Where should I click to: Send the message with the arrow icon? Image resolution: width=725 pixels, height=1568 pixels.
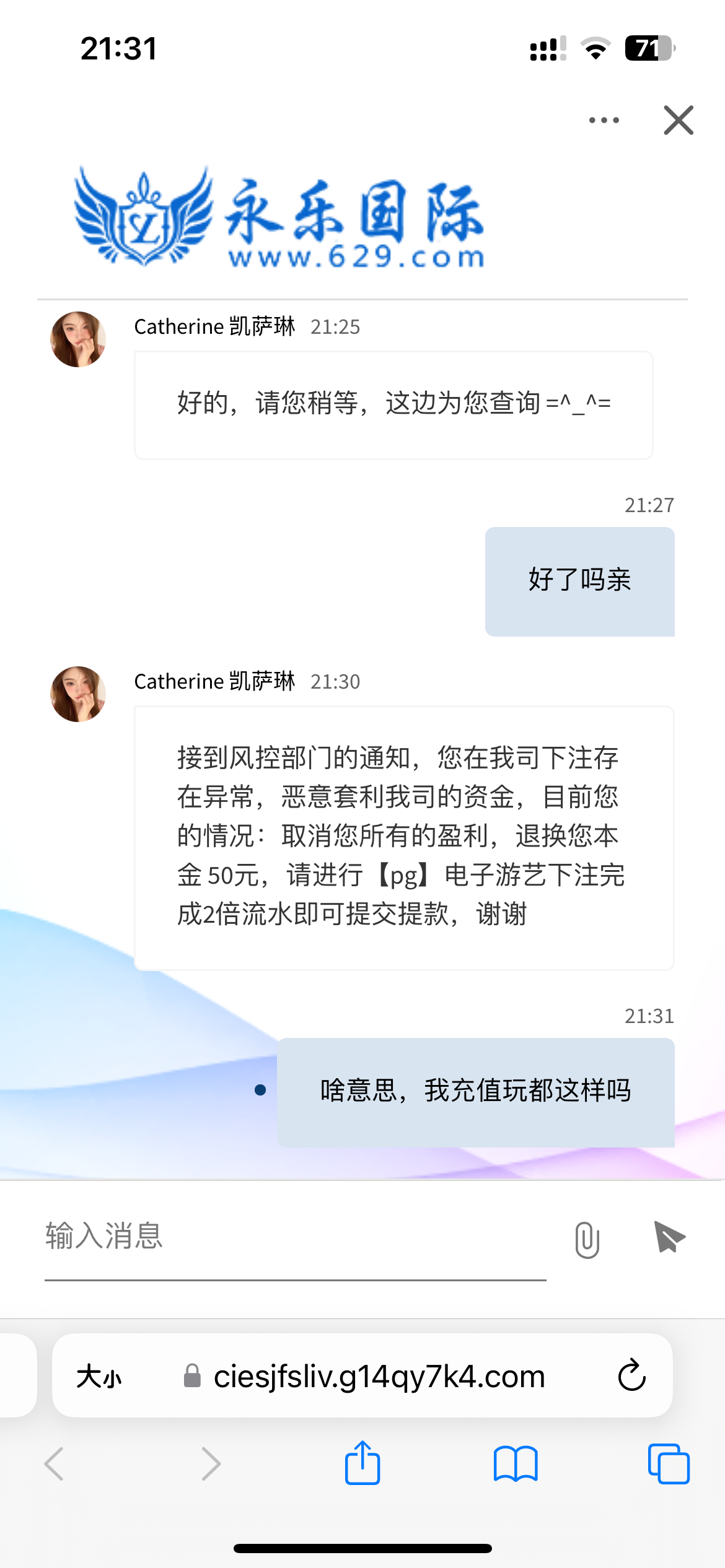click(669, 1237)
